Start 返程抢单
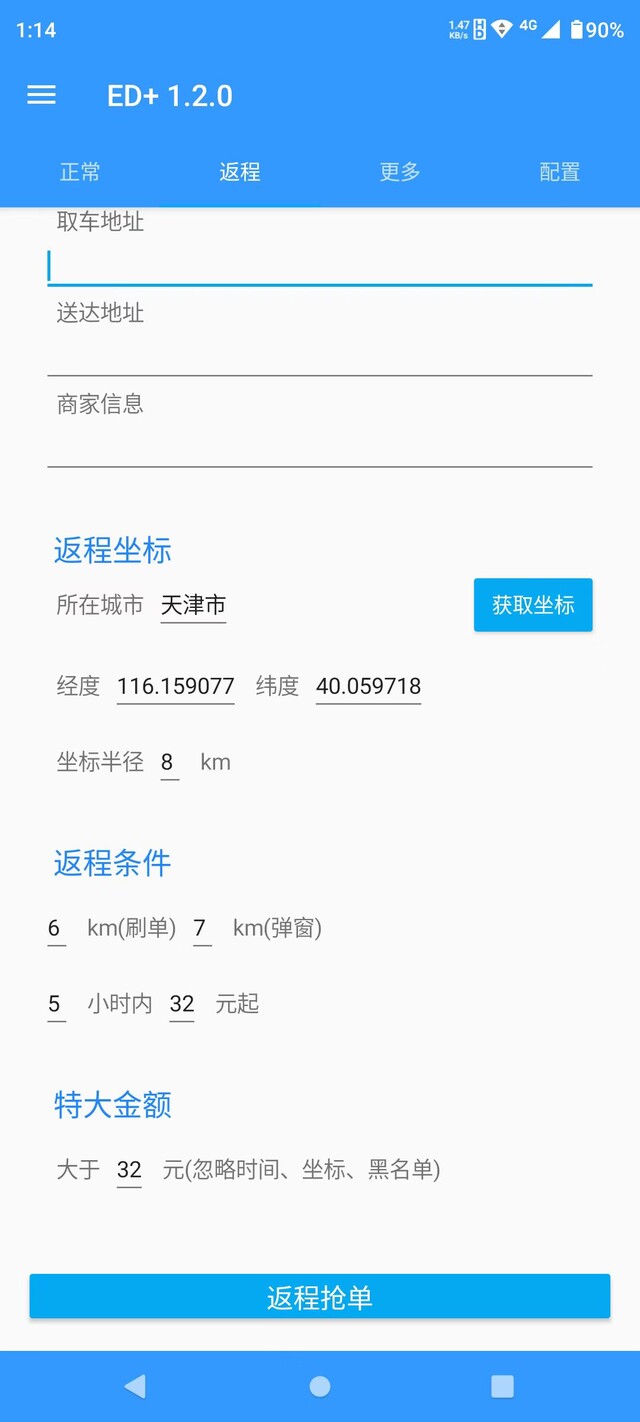Screen dimensions: 640x1422 pyautogui.click(x=320, y=1297)
